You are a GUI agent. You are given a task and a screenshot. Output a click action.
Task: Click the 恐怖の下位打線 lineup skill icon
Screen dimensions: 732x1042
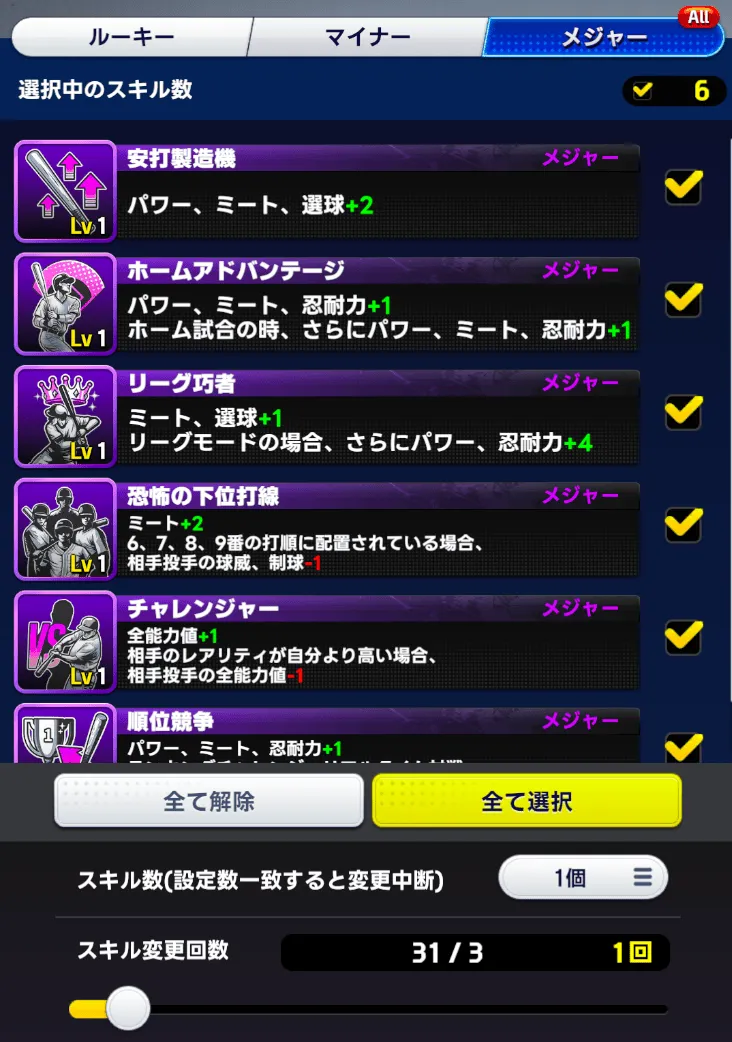click(64, 529)
